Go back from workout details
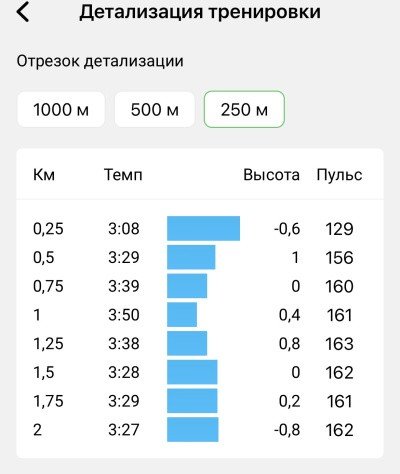 click(23, 12)
